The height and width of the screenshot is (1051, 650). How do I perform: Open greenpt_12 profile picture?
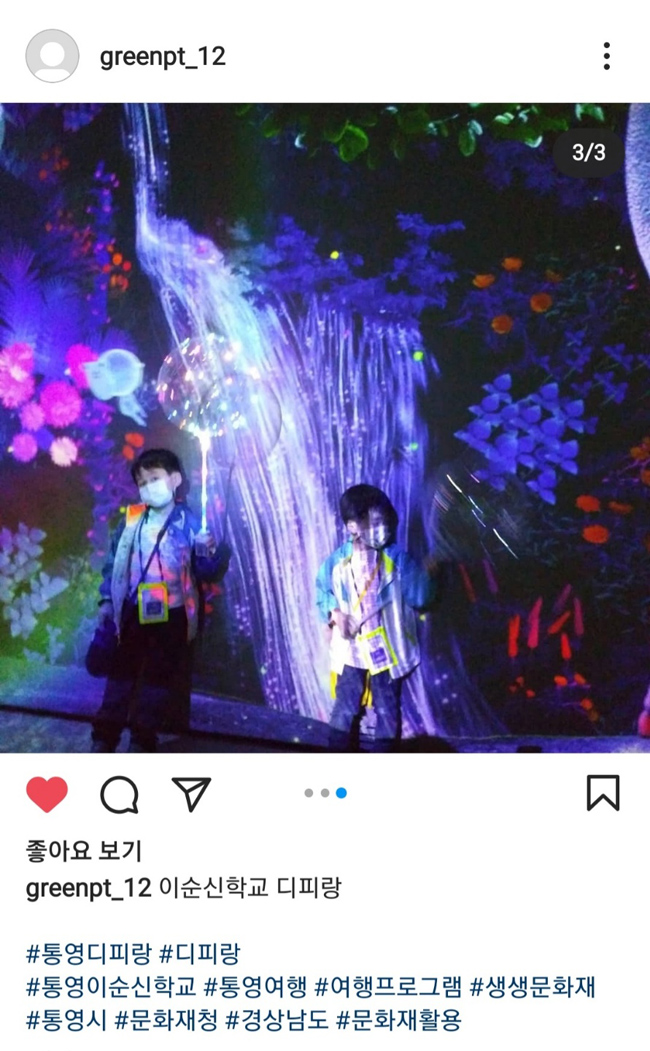52,56
